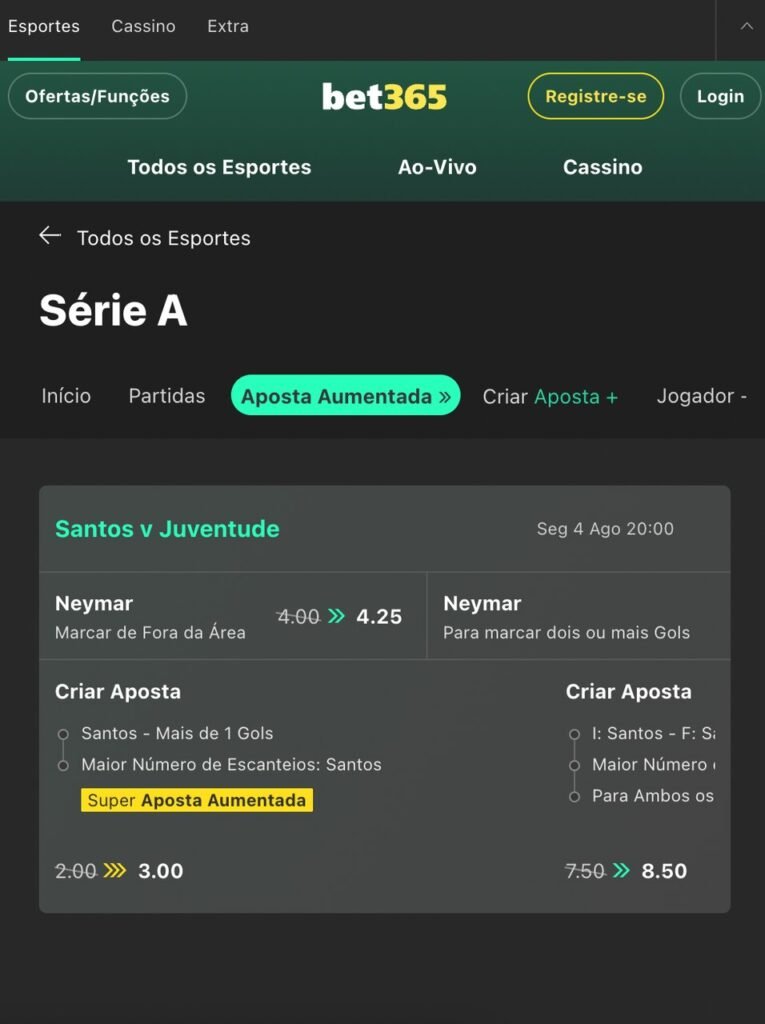Viewport: 765px width, 1024px height.
Task: Click the boost chevrons beside the 3.00 odds
Action: [x=113, y=870]
